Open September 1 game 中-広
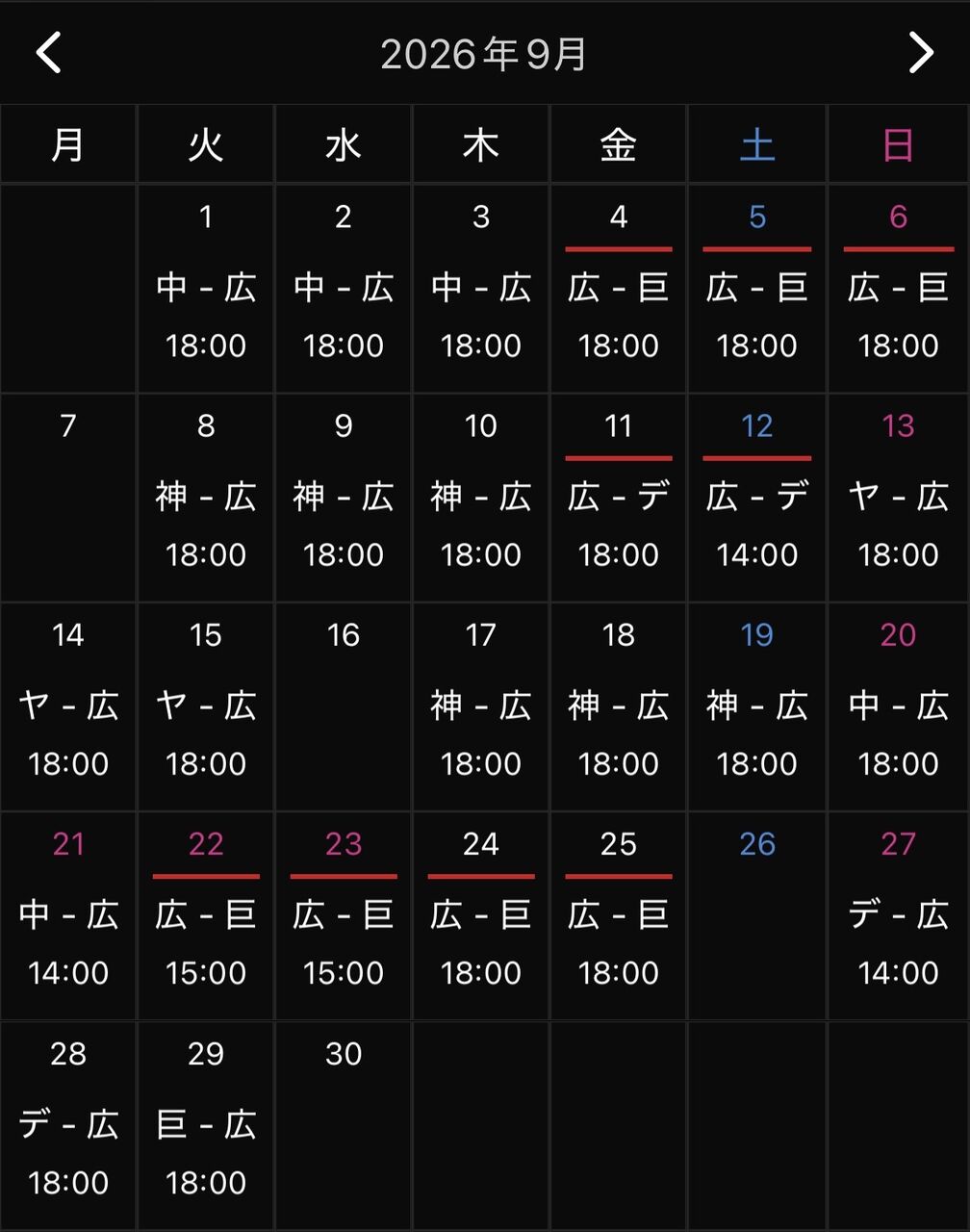Viewport: 970px width, 1232px height. click(206, 289)
